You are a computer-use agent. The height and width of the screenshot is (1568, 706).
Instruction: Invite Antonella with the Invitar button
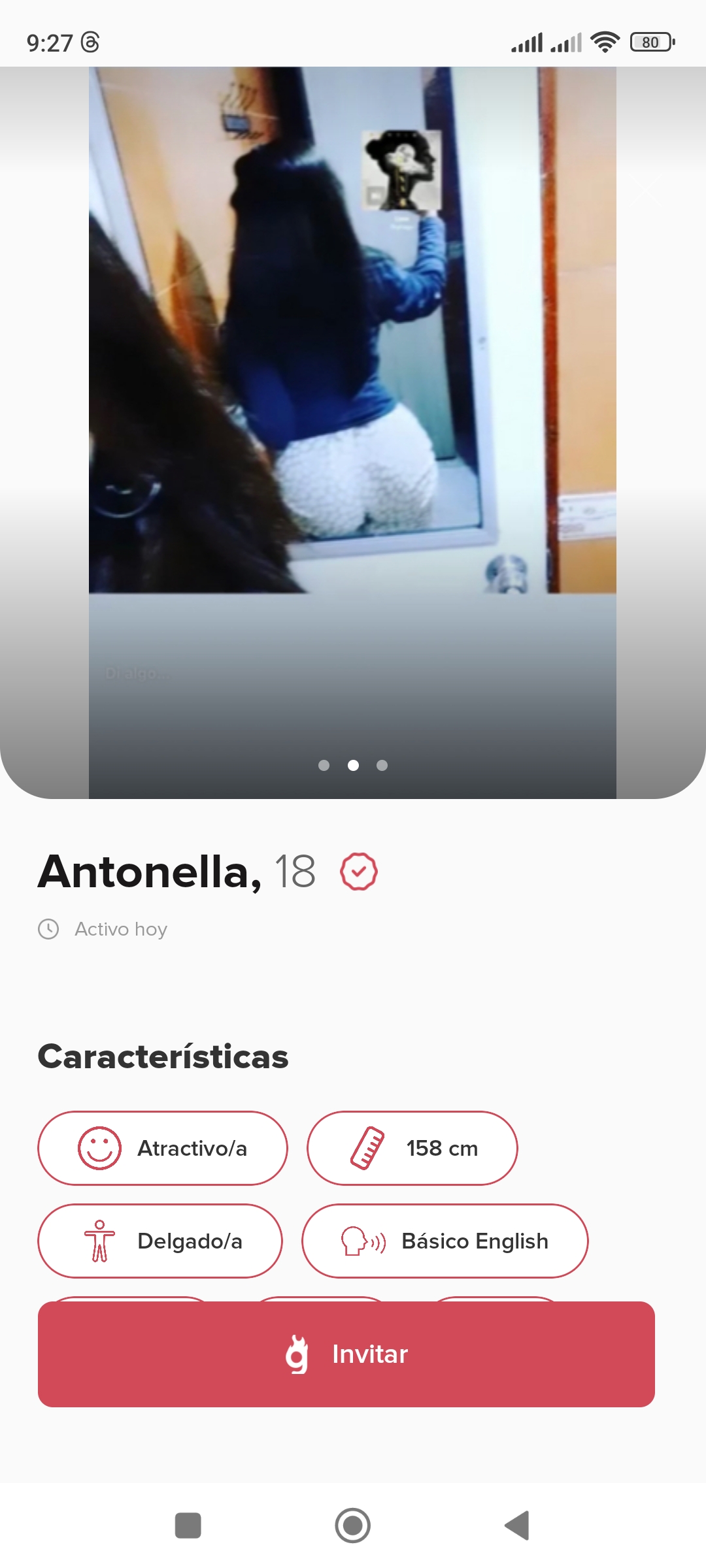click(x=346, y=1354)
